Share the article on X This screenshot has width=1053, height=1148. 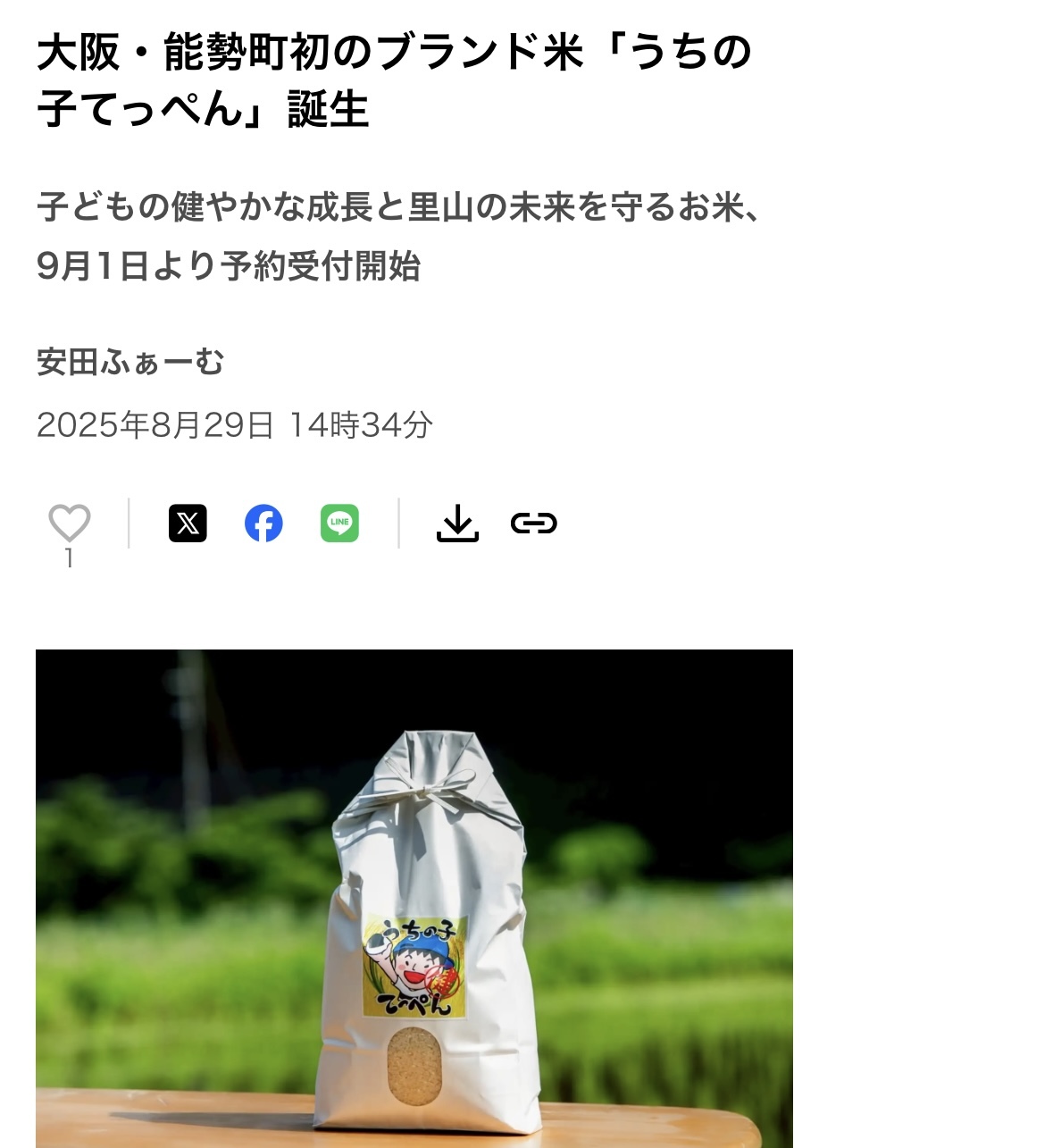pos(188,524)
